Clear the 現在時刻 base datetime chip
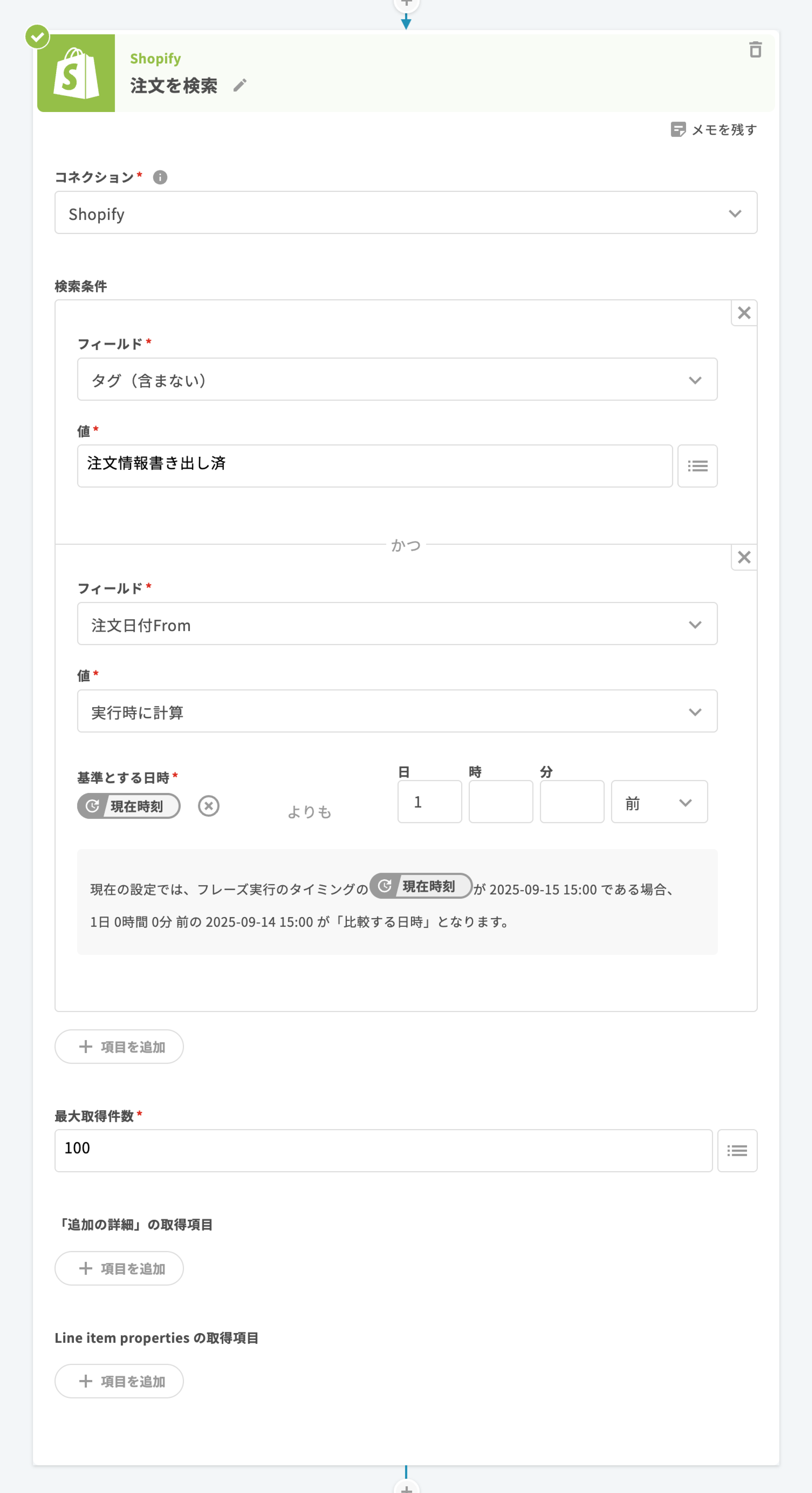Image resolution: width=812 pixels, height=1493 pixels. coord(208,806)
